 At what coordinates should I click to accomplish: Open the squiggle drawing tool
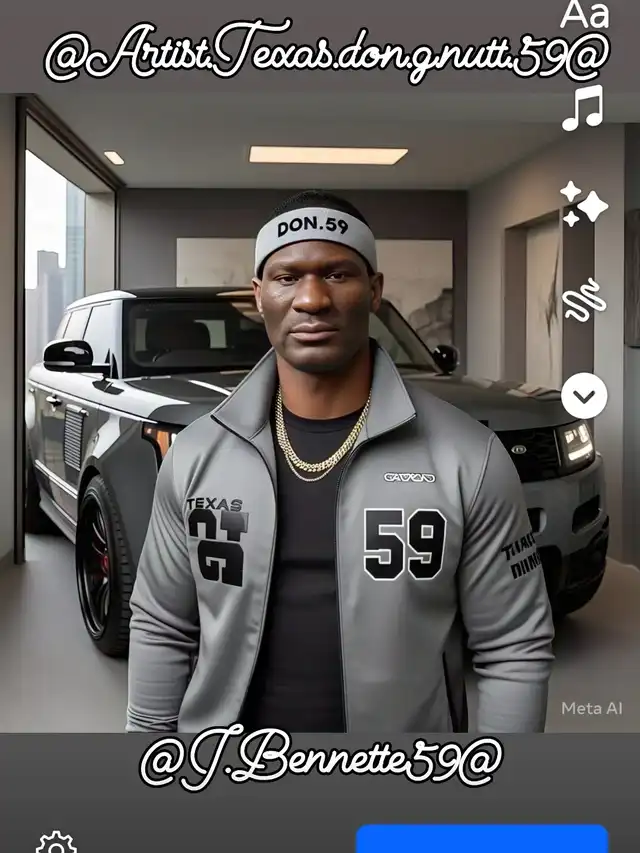[x=584, y=300]
